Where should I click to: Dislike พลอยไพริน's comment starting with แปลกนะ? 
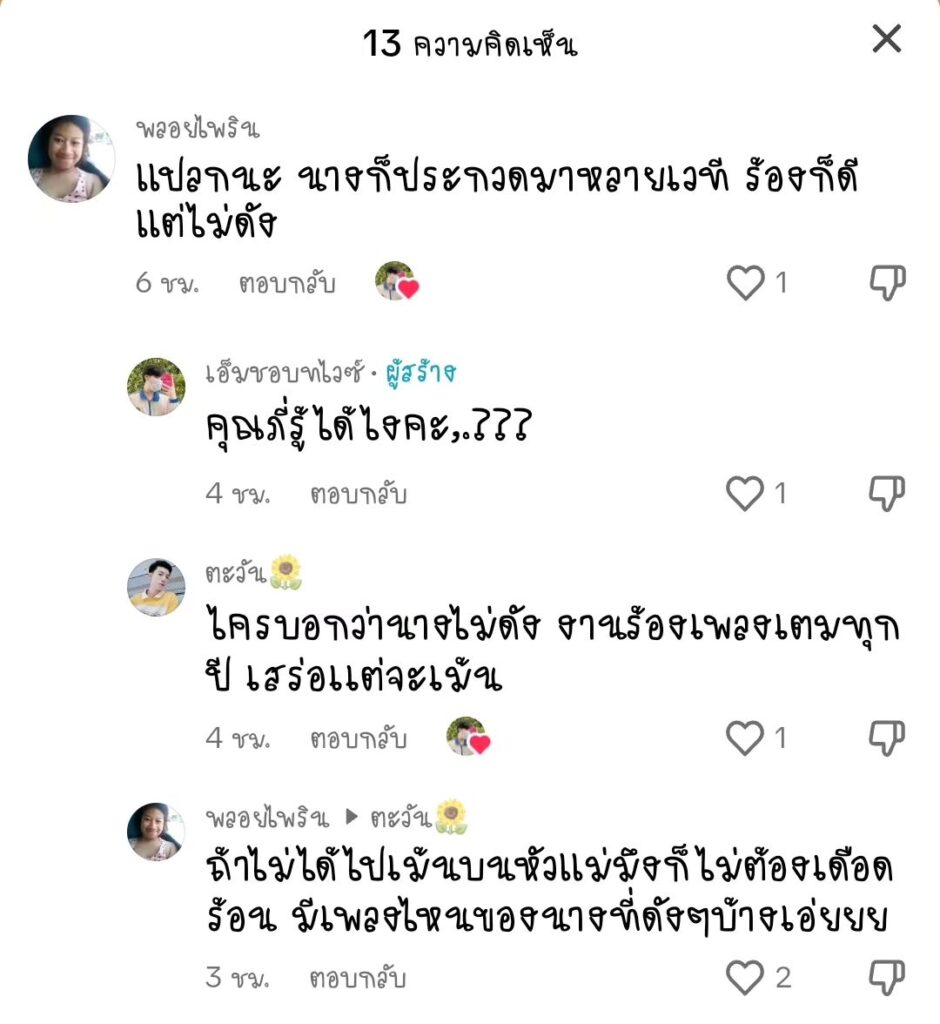pos(887,283)
